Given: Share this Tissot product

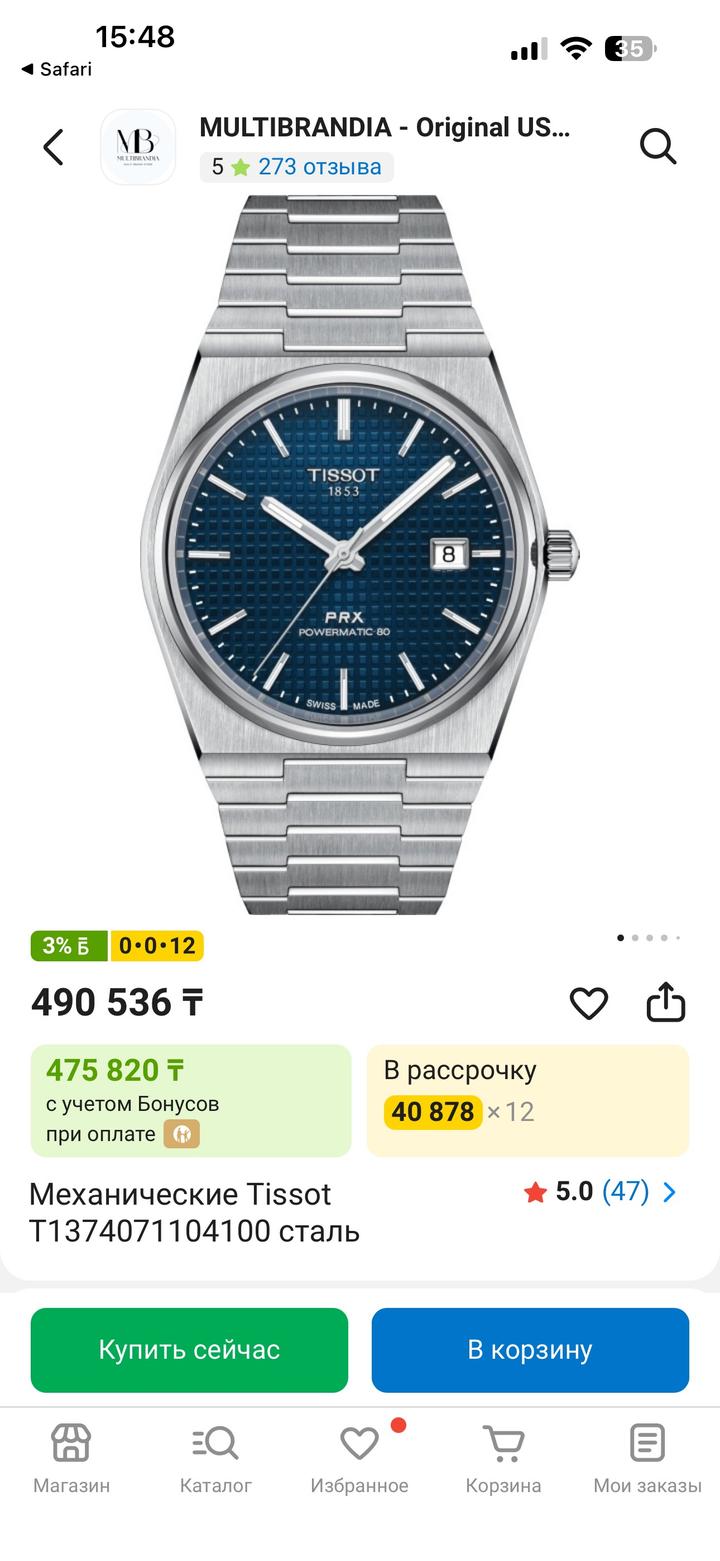Looking at the screenshot, I should [x=665, y=1003].
